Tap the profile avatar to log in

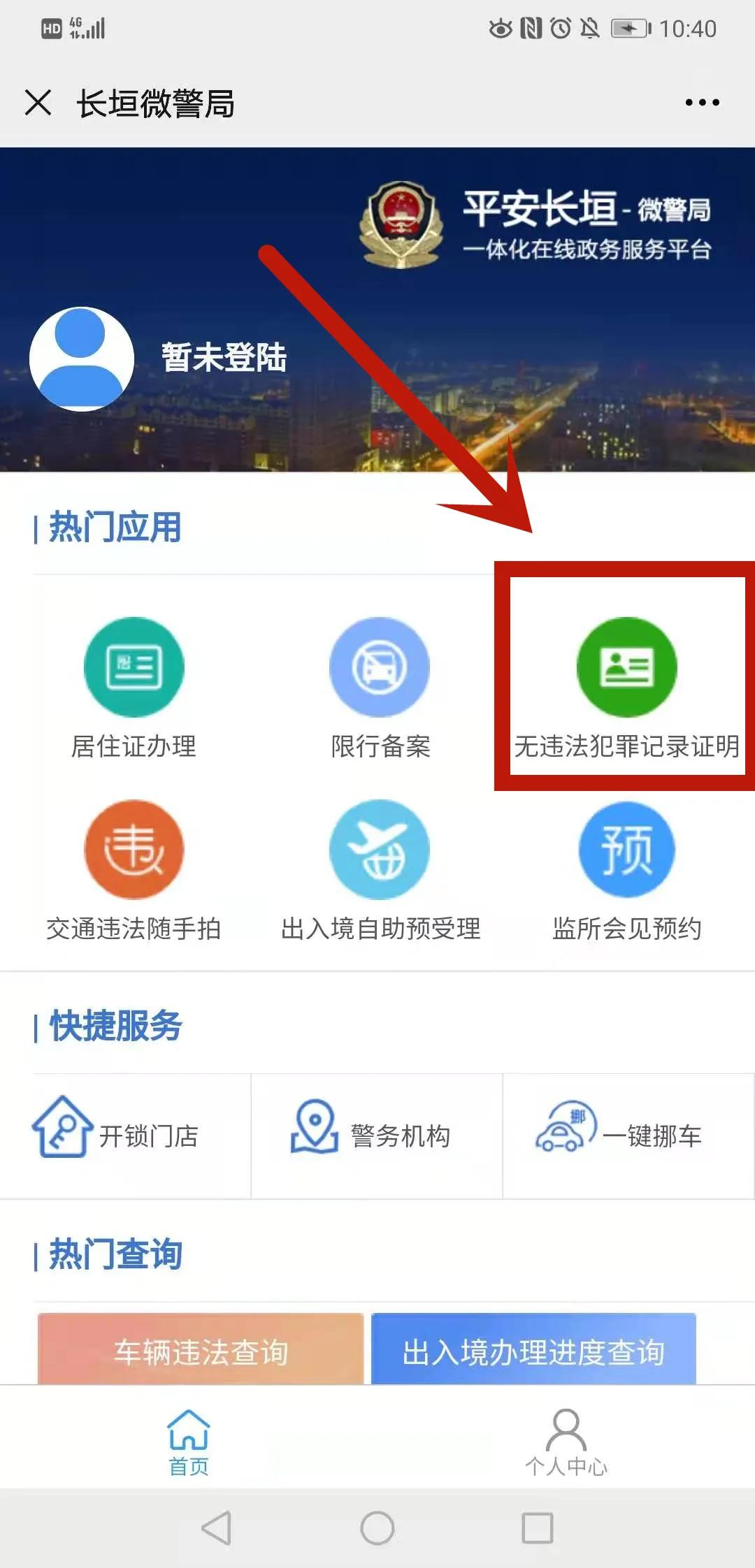tap(82, 358)
